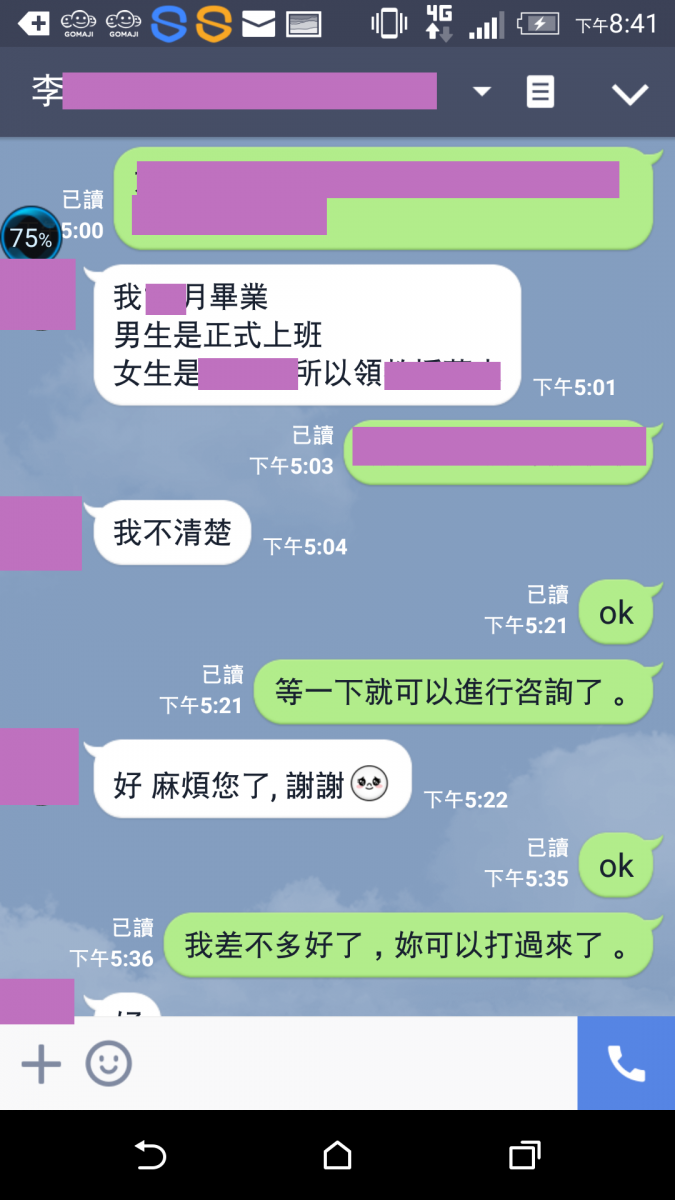675x1200 pixels.
Task: Start a voice call with the phone button
Action: coord(626,1064)
